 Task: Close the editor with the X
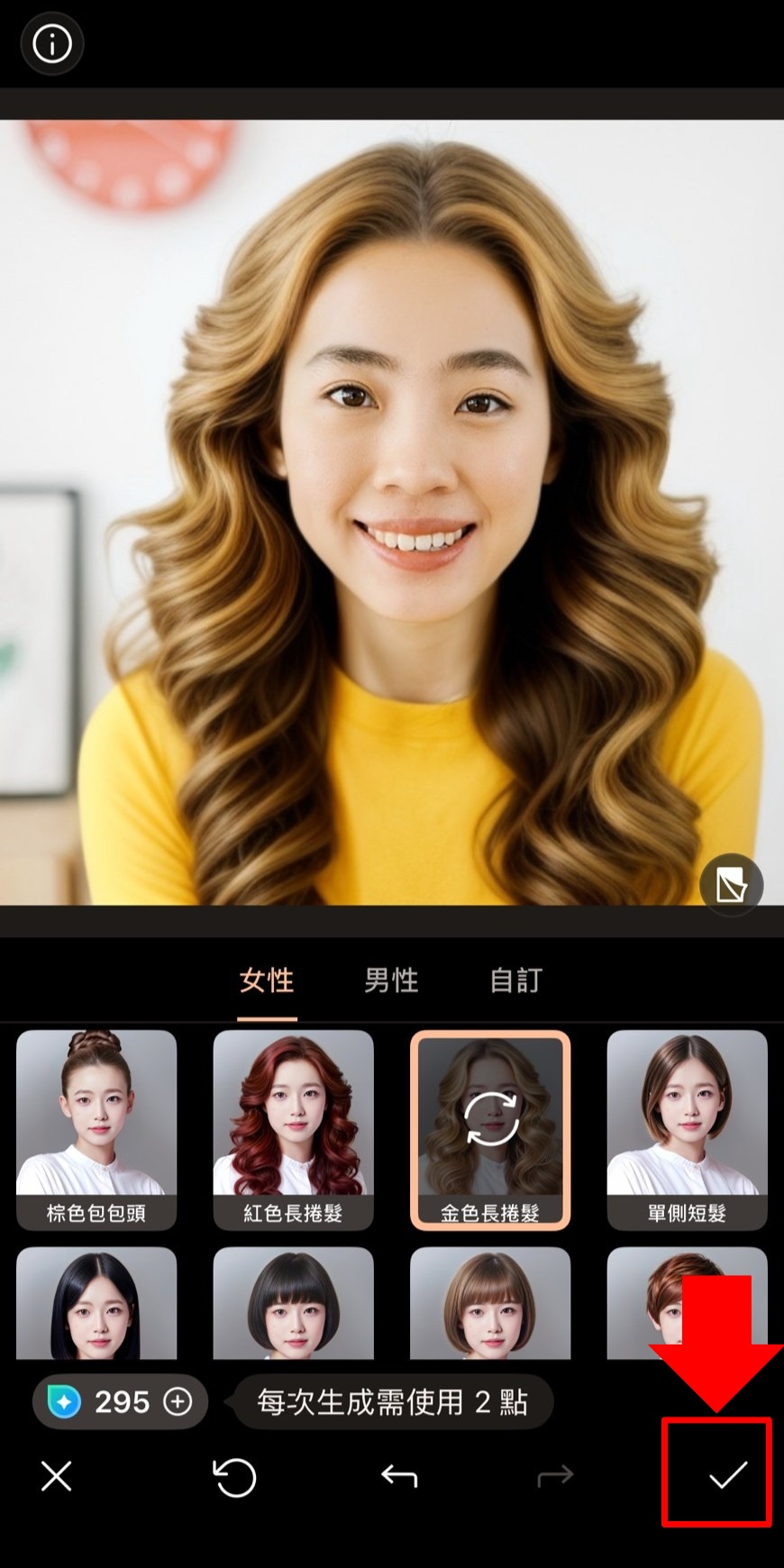[x=57, y=1476]
